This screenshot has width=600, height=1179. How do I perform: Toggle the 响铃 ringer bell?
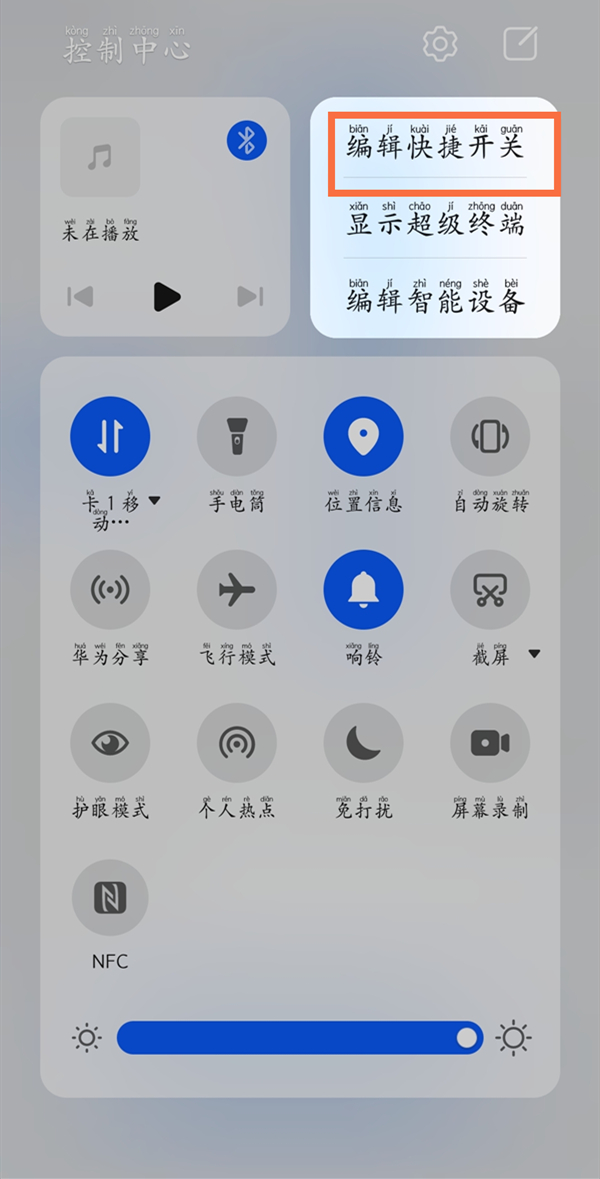[363, 590]
